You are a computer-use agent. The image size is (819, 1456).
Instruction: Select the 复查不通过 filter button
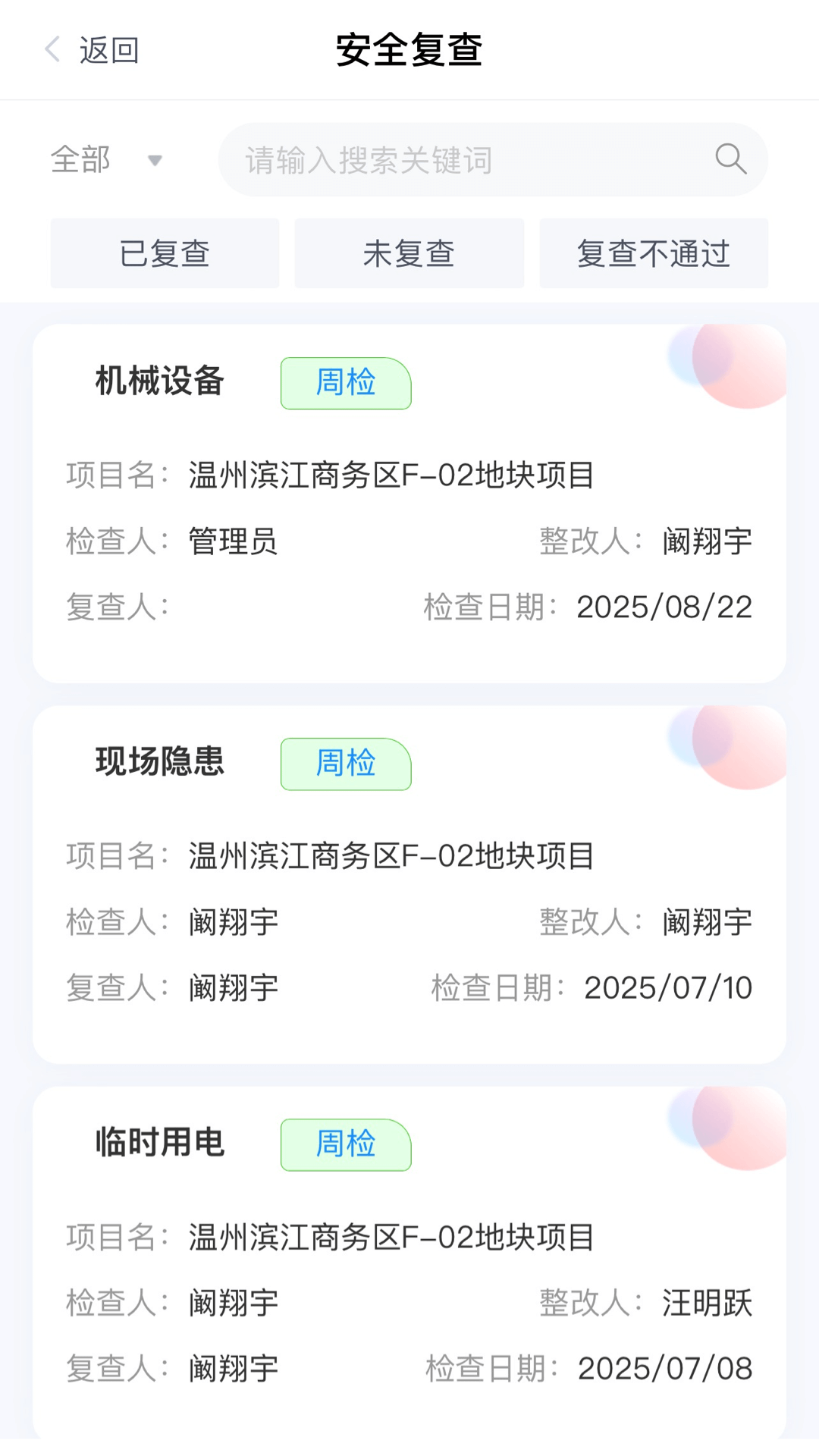tap(654, 253)
